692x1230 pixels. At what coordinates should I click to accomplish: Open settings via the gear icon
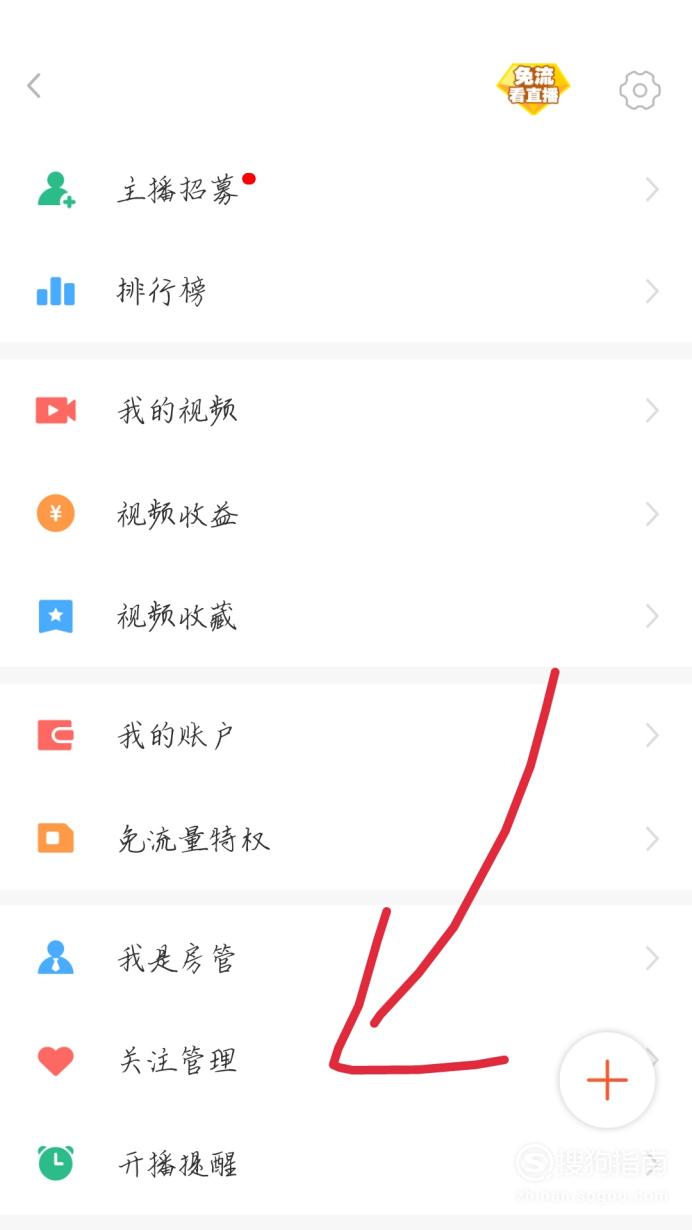coord(640,91)
